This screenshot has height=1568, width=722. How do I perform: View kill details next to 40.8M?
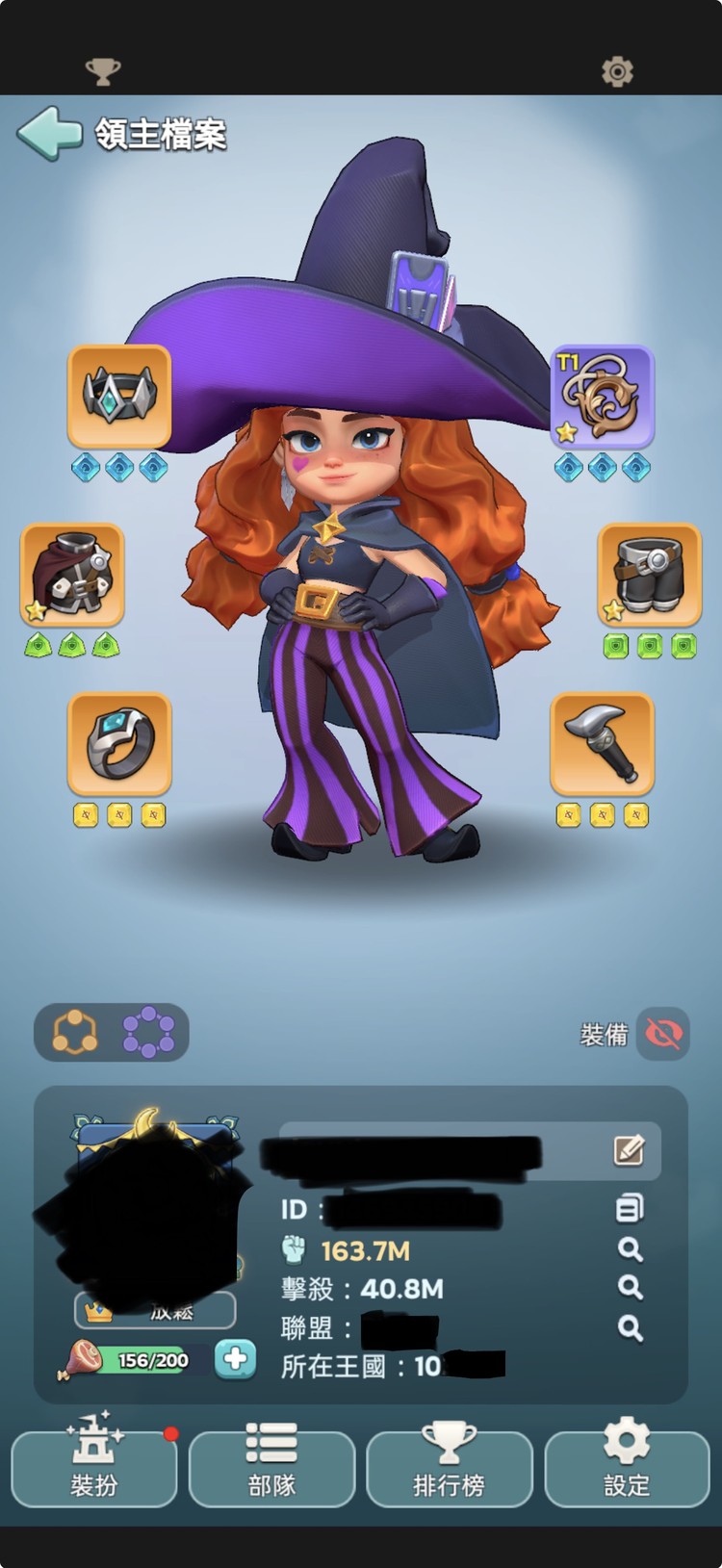click(x=630, y=1287)
